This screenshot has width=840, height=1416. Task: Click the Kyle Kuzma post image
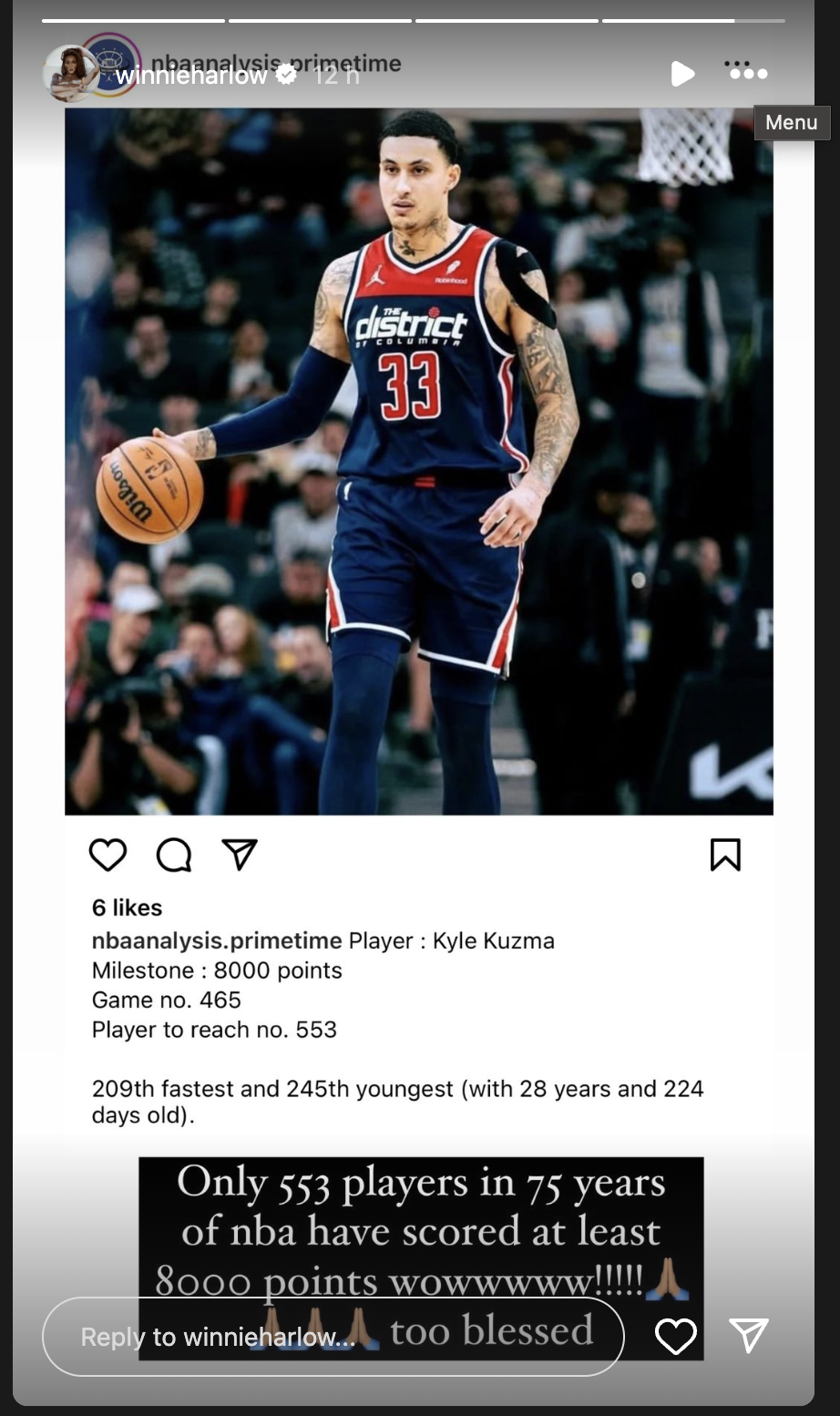click(417, 460)
